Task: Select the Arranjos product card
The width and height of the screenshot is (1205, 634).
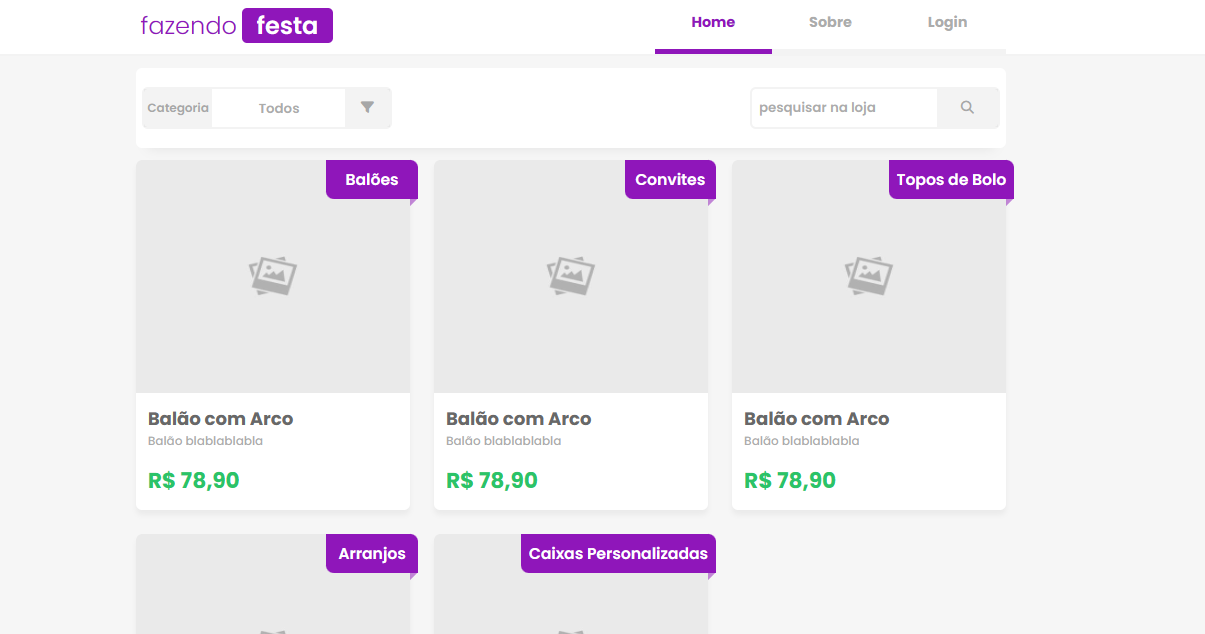Action: tap(273, 590)
